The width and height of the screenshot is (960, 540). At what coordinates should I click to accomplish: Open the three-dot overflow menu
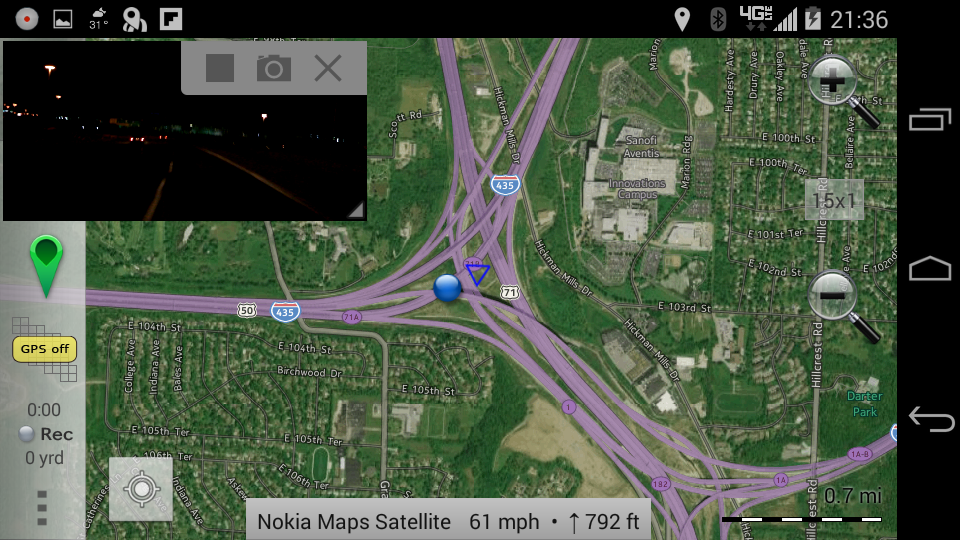(x=41, y=508)
